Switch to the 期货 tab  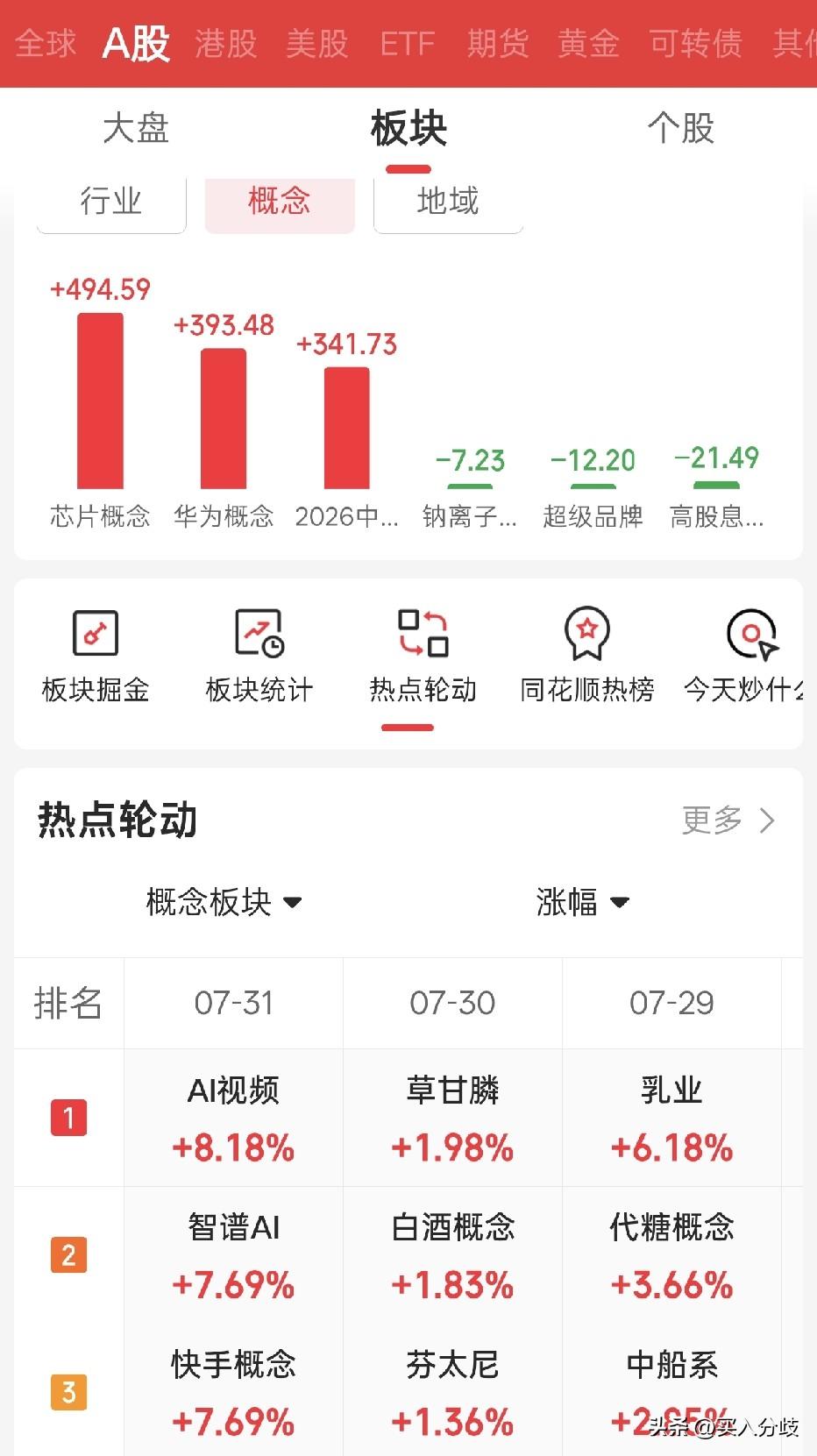[x=498, y=44]
